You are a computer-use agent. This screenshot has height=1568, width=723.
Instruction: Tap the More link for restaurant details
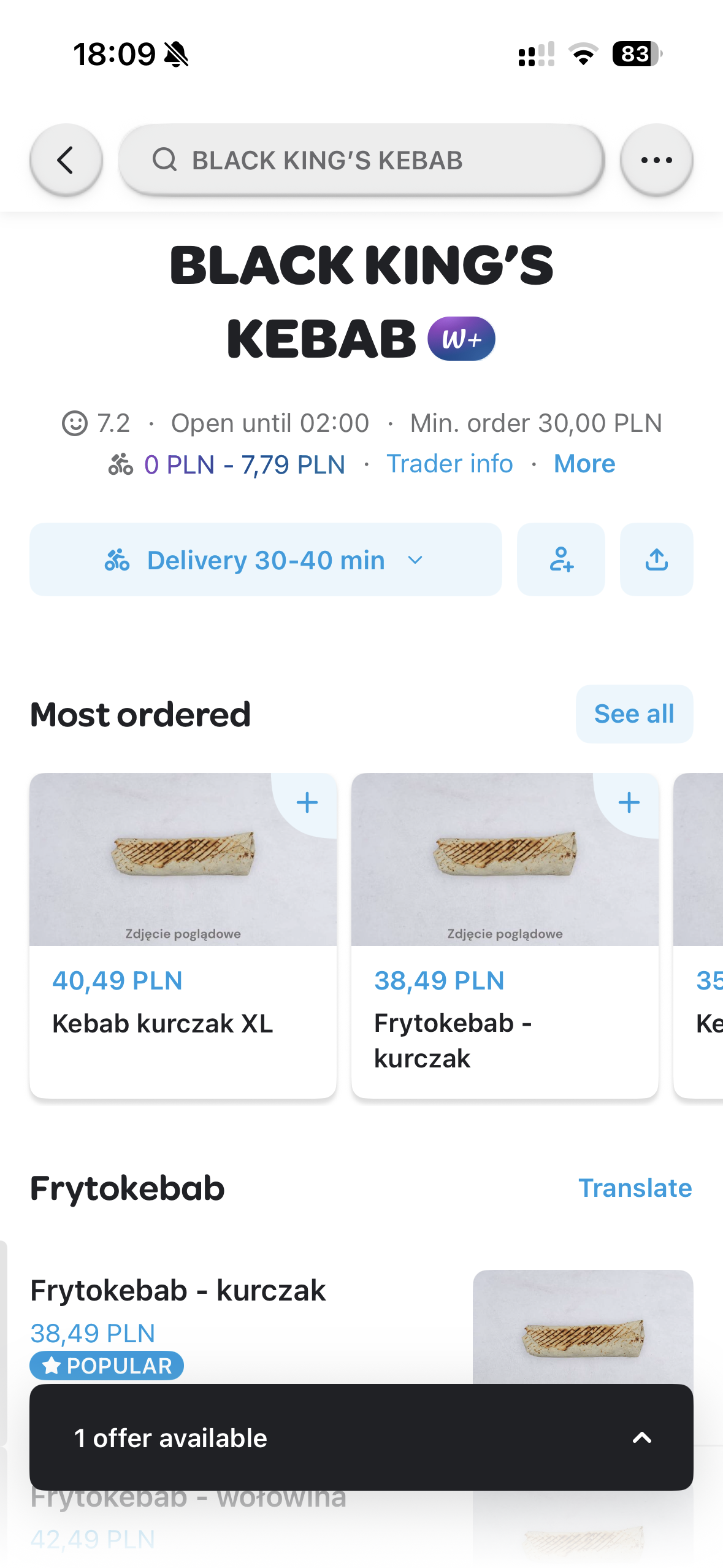coord(584,464)
